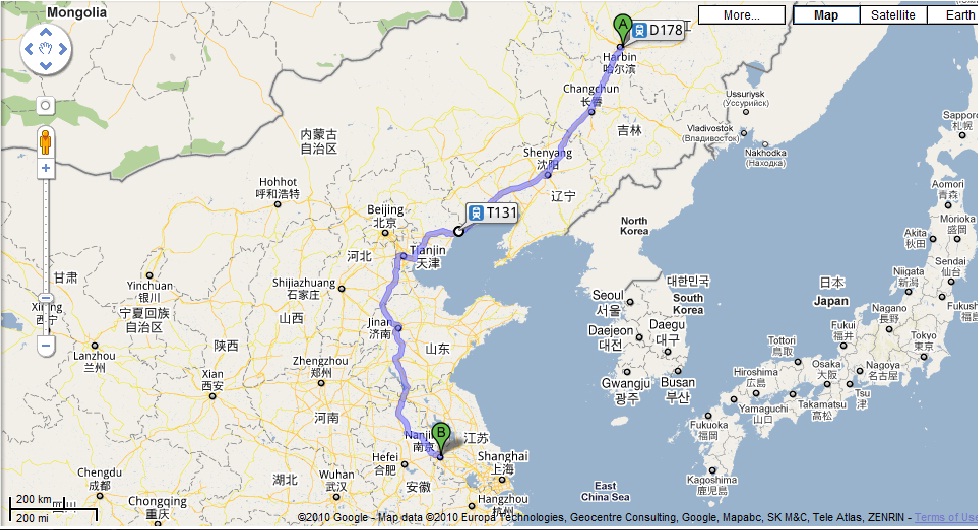Image resolution: width=980 pixels, height=530 pixels.
Task: Tap the zoom slider handle
Action: tap(45, 297)
